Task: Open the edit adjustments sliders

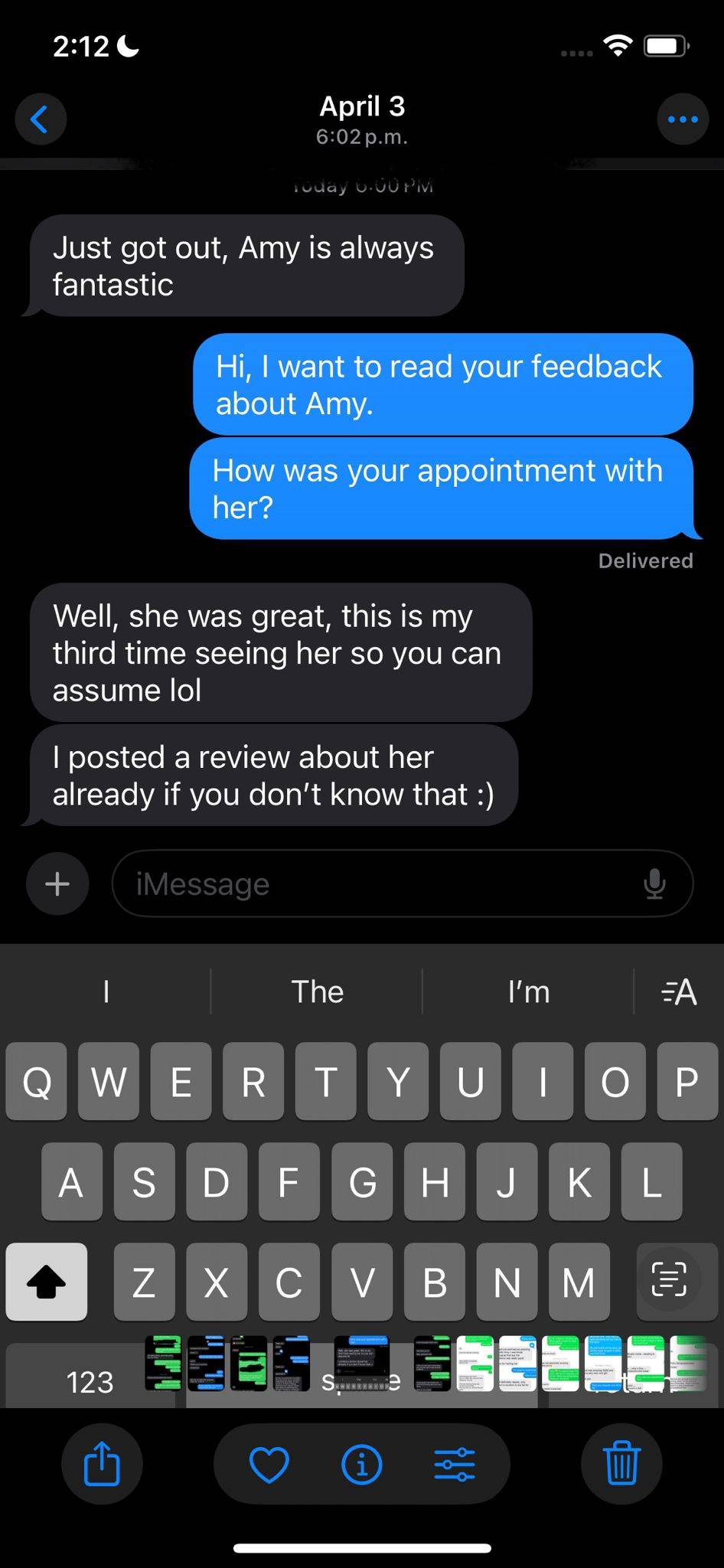Action: [455, 1464]
